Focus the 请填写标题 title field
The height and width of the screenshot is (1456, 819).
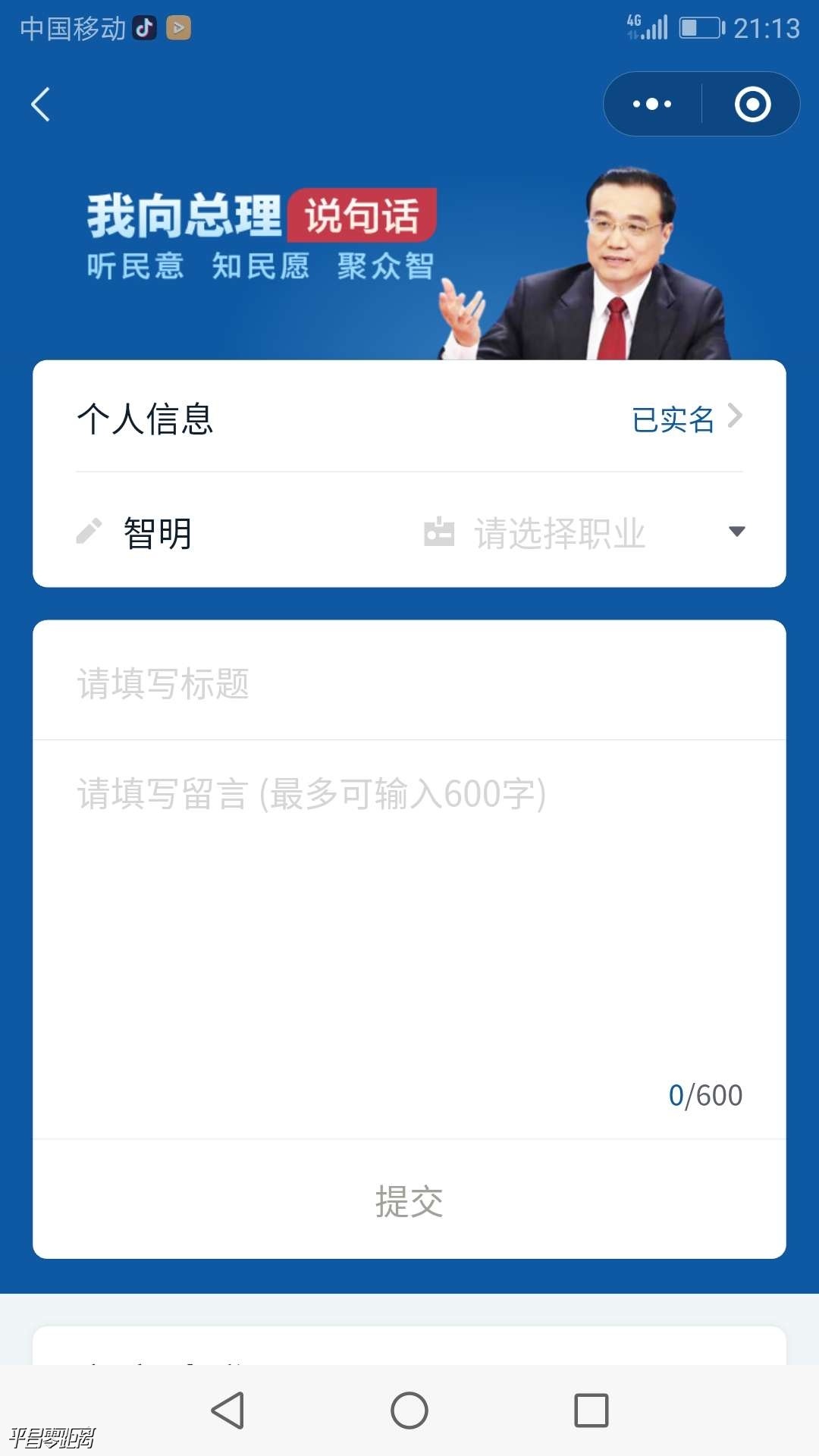(x=409, y=683)
